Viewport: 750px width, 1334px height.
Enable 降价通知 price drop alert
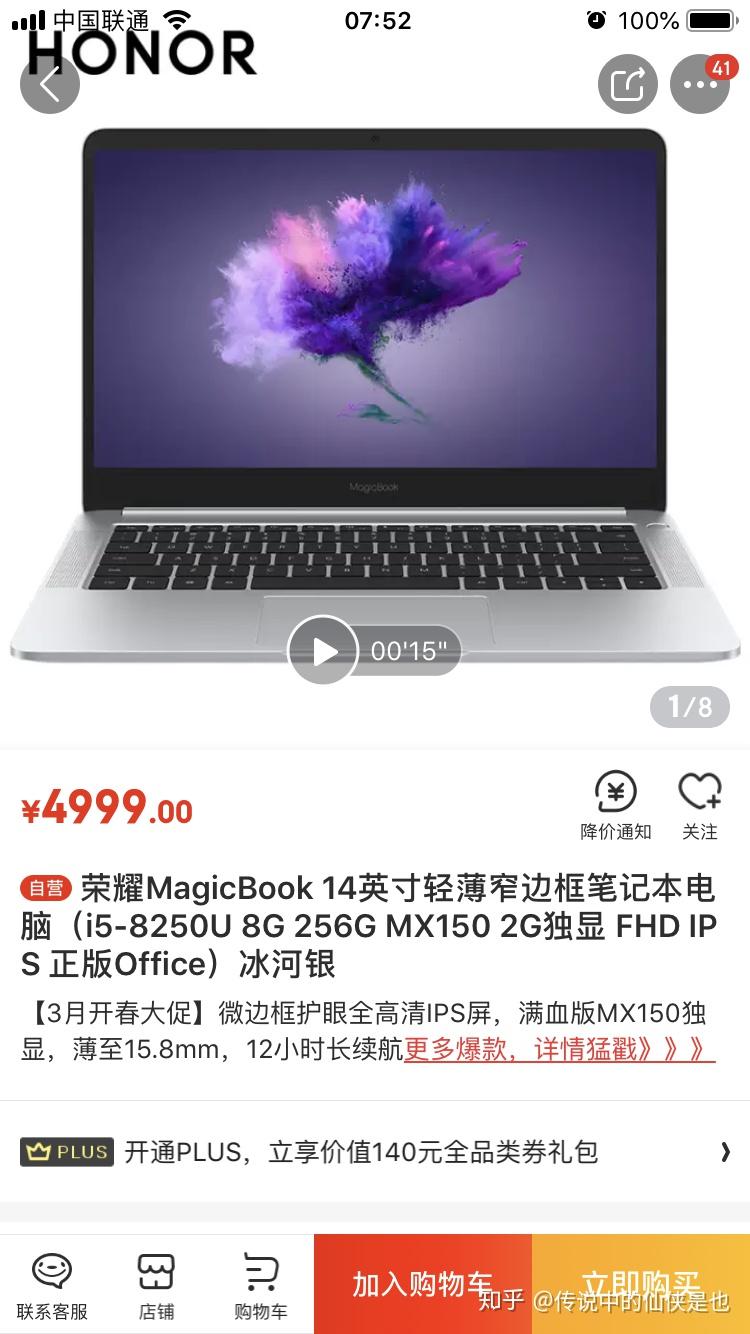[616, 805]
